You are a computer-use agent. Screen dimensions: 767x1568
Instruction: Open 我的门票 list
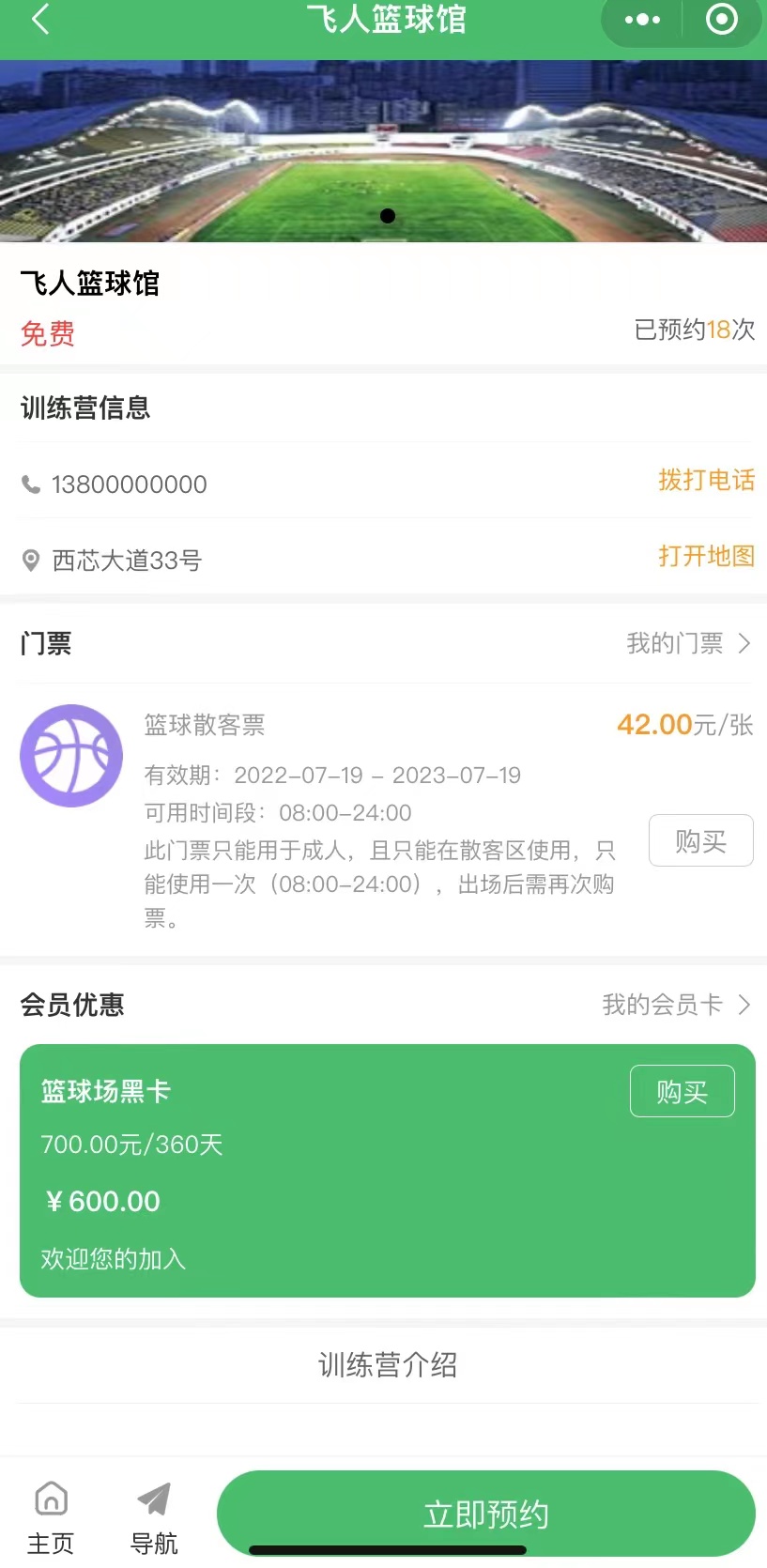688,644
